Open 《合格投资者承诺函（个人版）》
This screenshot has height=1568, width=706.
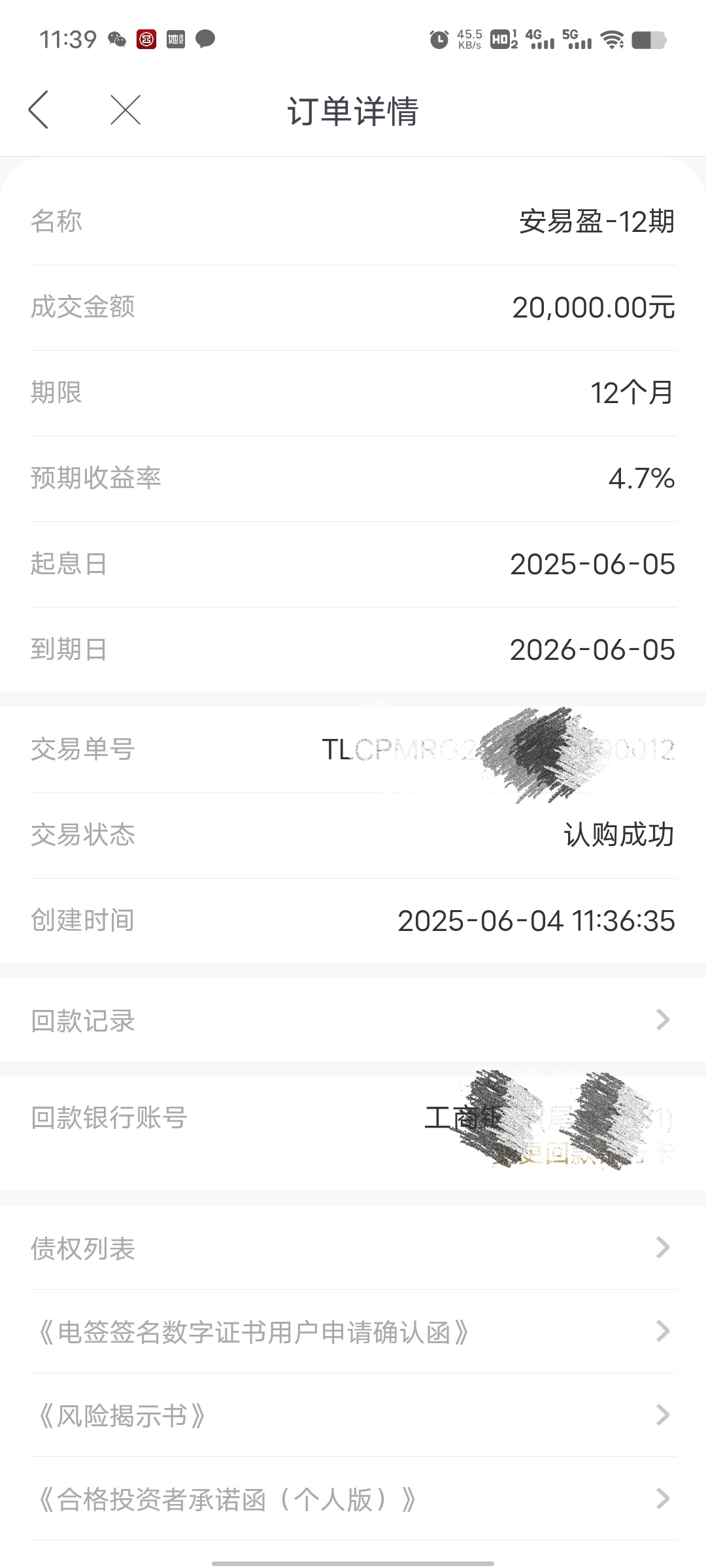(353, 1499)
